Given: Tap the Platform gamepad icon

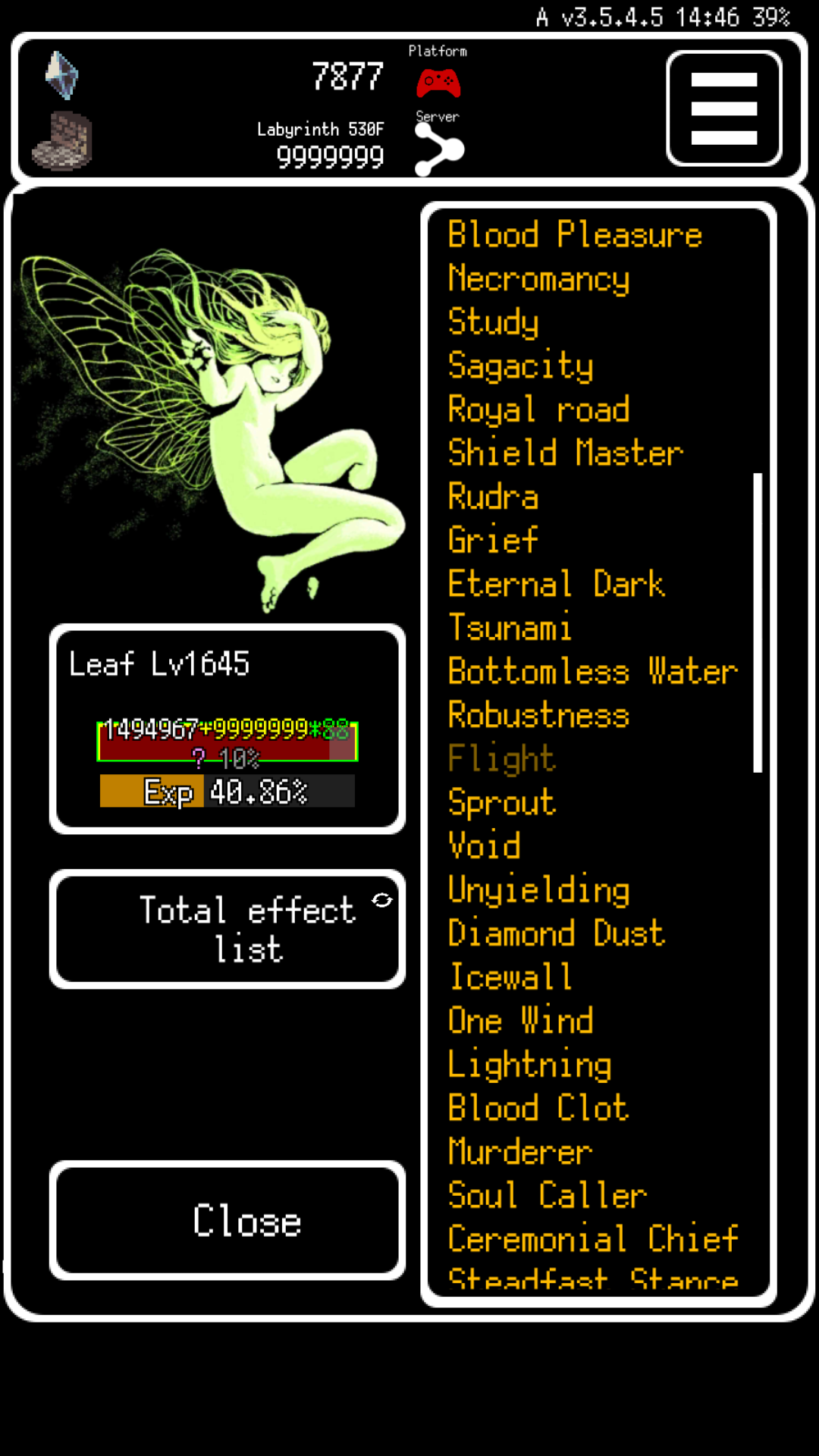Looking at the screenshot, I should (x=438, y=82).
